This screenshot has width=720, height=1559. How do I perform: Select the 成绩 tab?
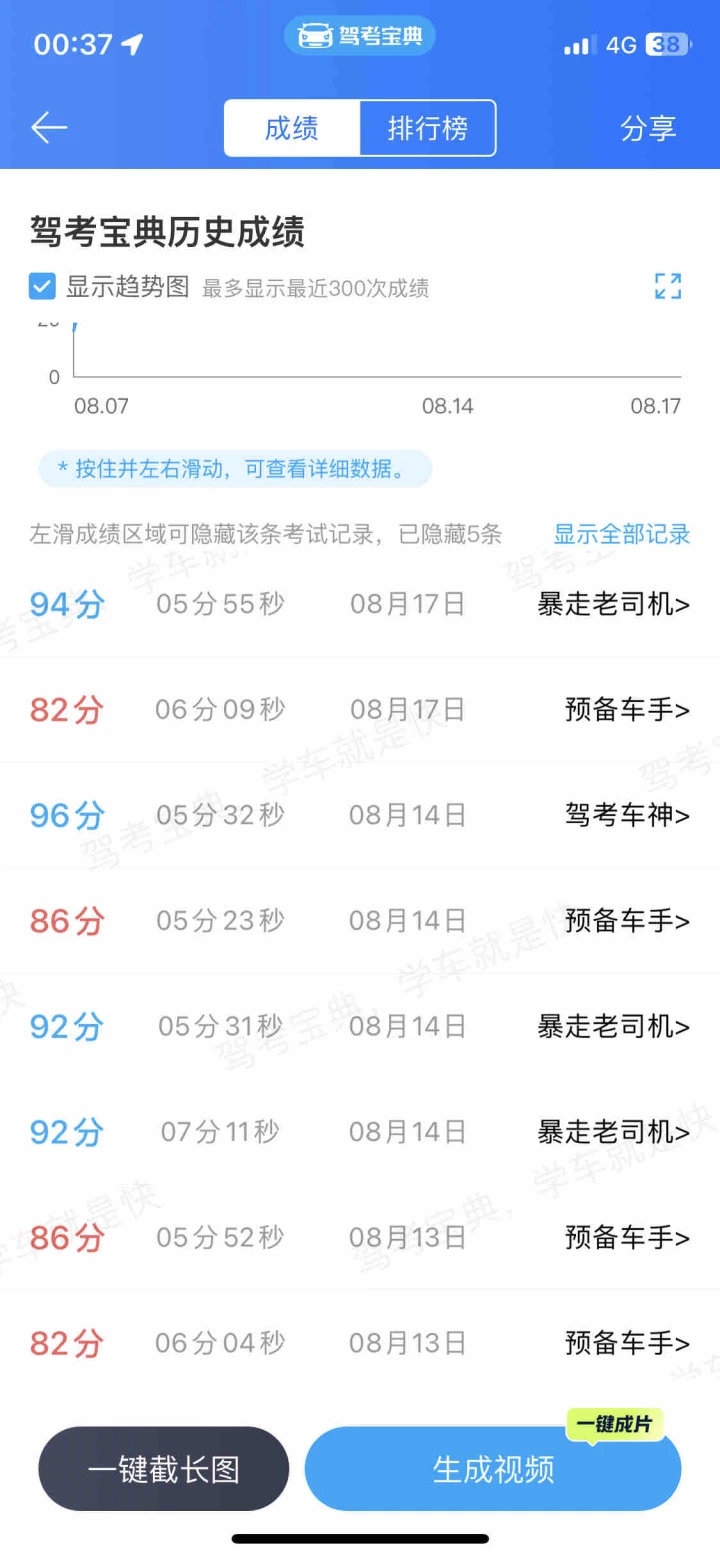click(x=292, y=128)
